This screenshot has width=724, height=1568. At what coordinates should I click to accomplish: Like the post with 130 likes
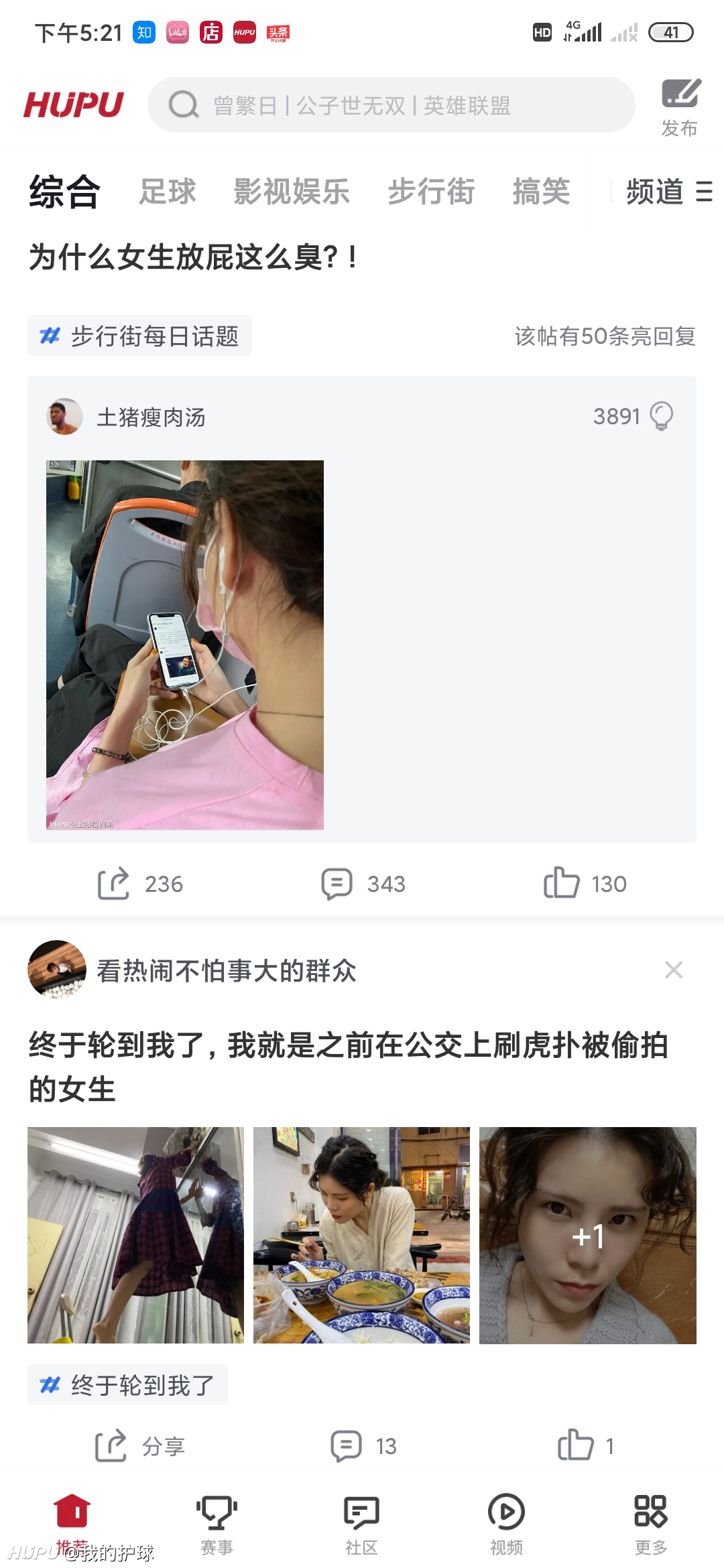click(585, 884)
